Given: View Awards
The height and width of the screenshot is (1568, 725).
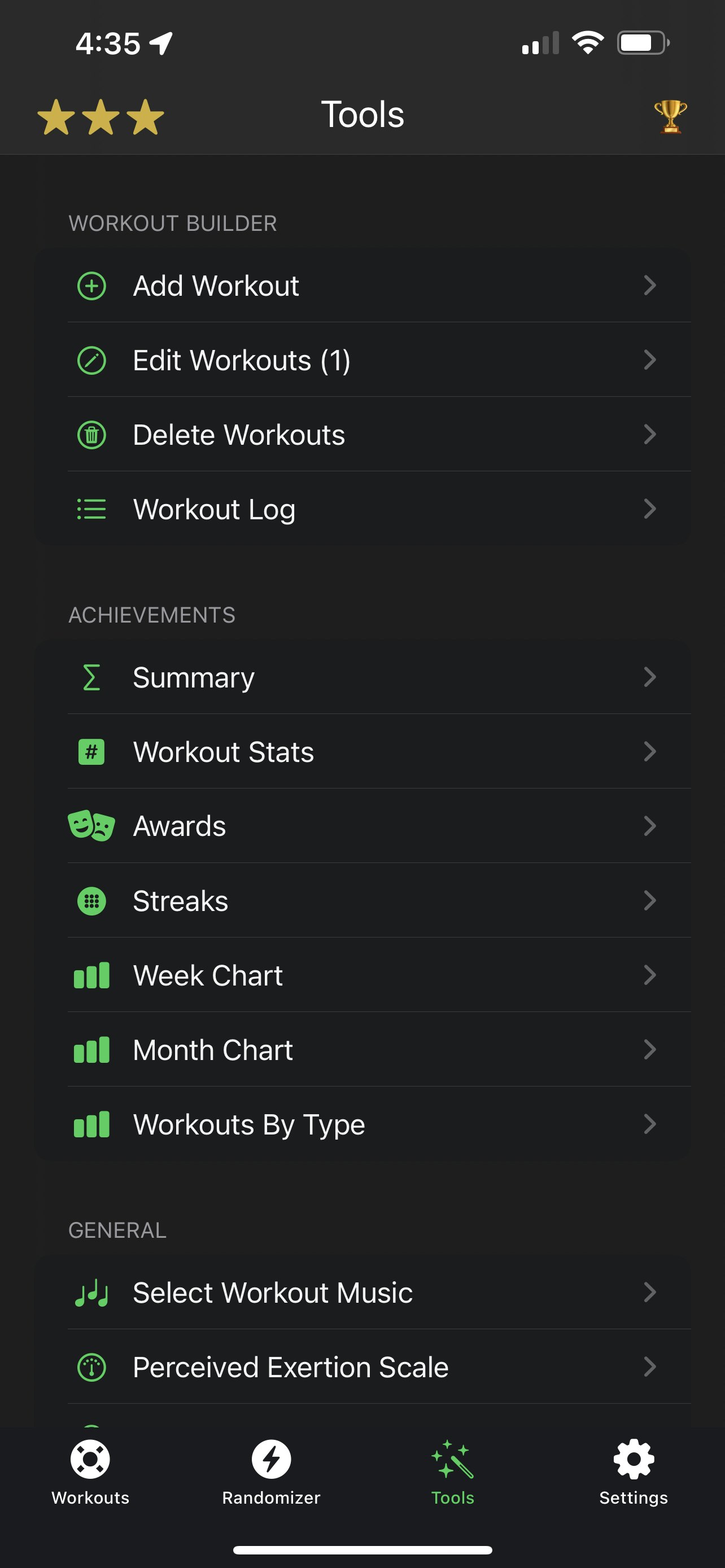Looking at the screenshot, I should (363, 826).
